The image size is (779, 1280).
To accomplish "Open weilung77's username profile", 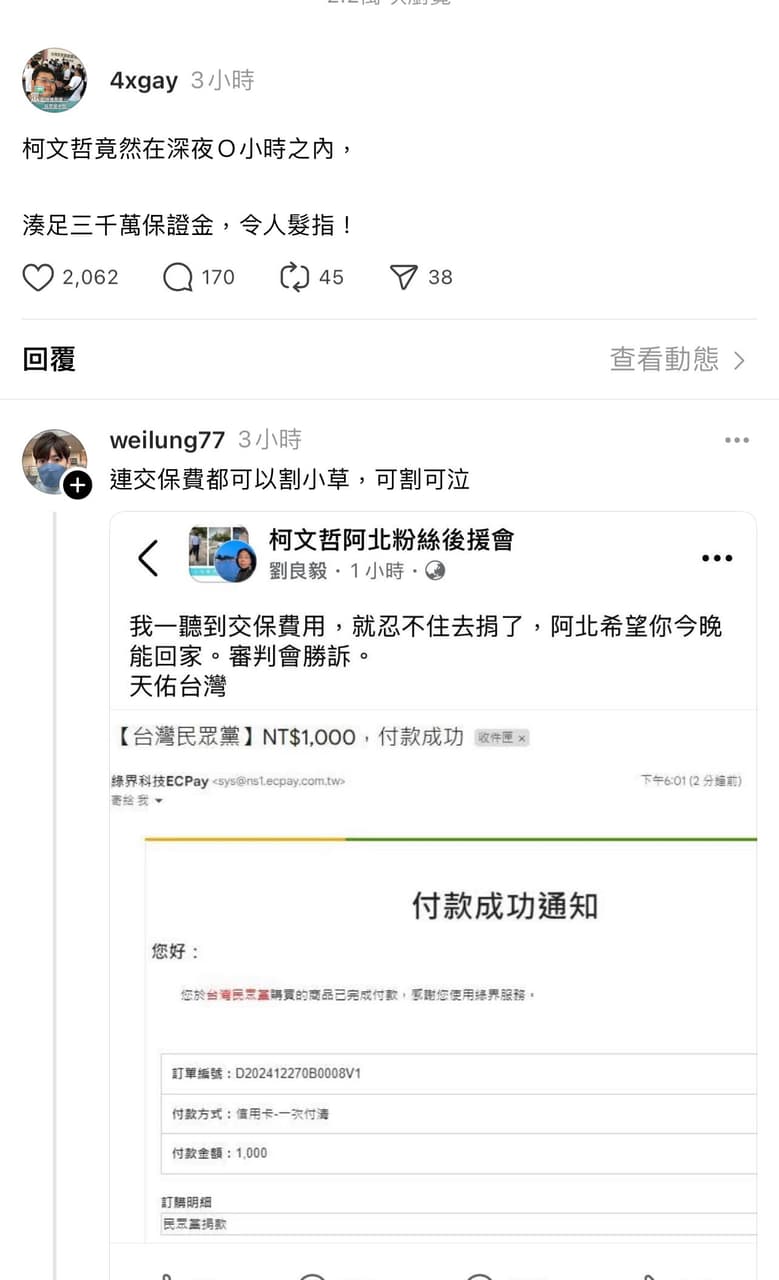I will 167,440.
